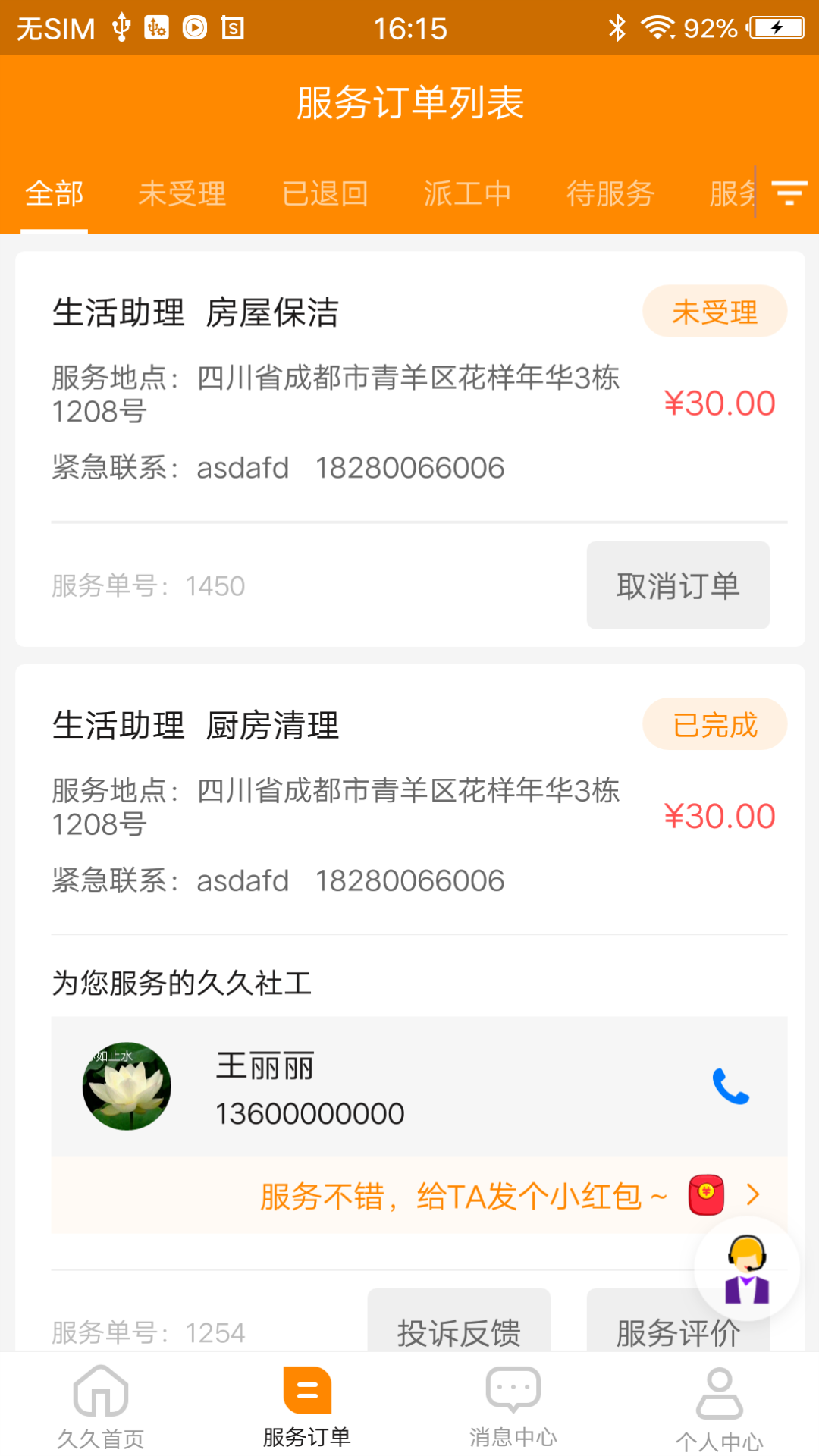Open the customer service floating button
Viewport: 819px width, 1456px height.
click(747, 1269)
